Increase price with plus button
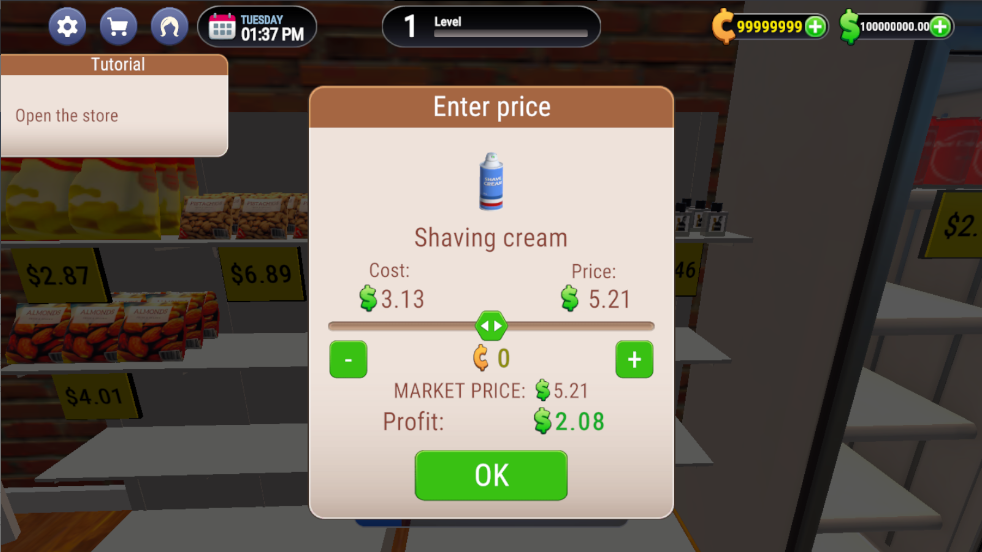The height and width of the screenshot is (552, 982). pyautogui.click(x=634, y=359)
